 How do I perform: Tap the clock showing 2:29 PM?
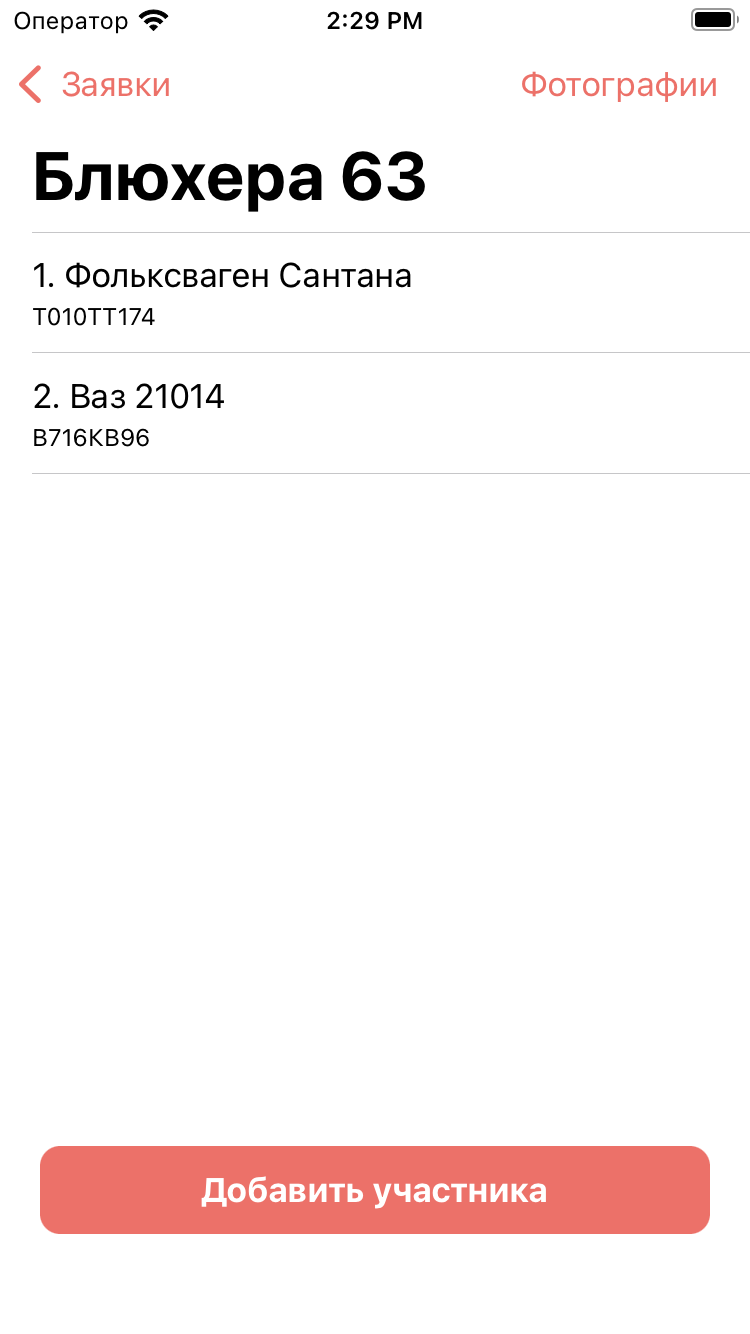(x=374, y=20)
